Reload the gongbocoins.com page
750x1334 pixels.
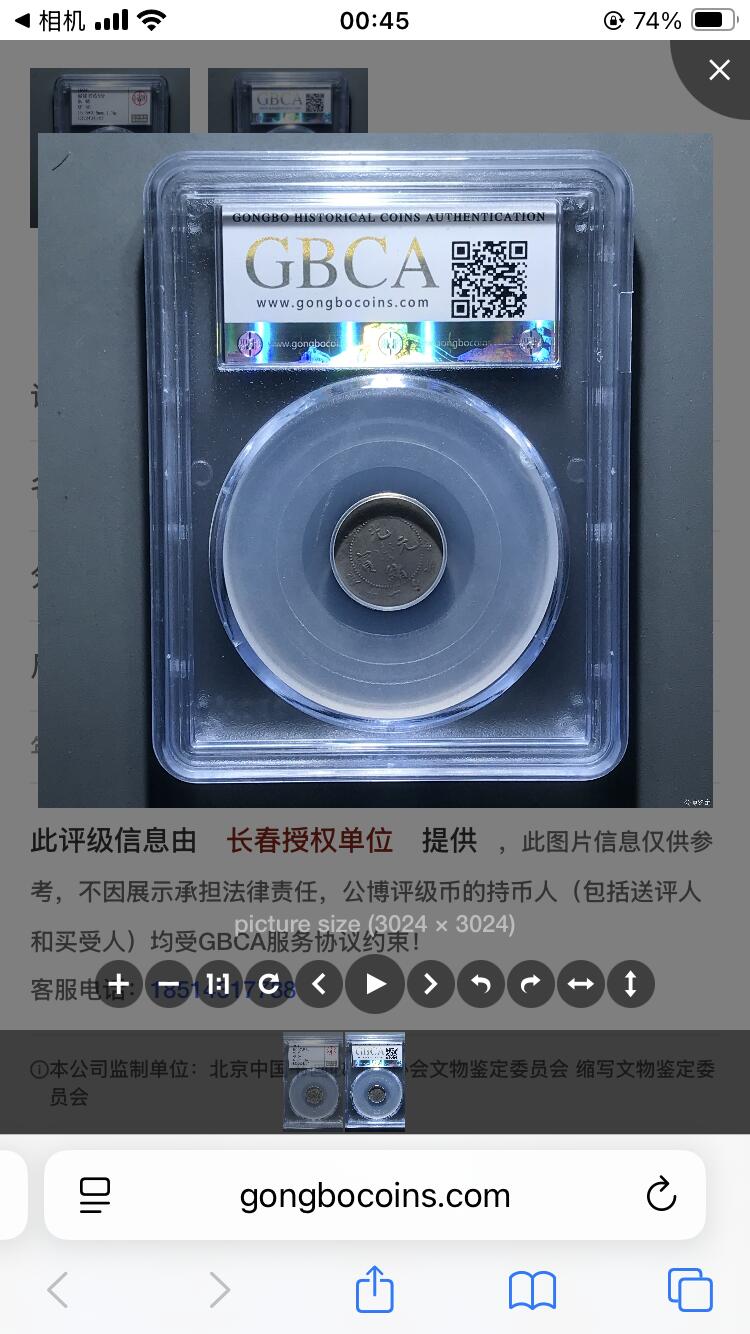coord(660,1194)
